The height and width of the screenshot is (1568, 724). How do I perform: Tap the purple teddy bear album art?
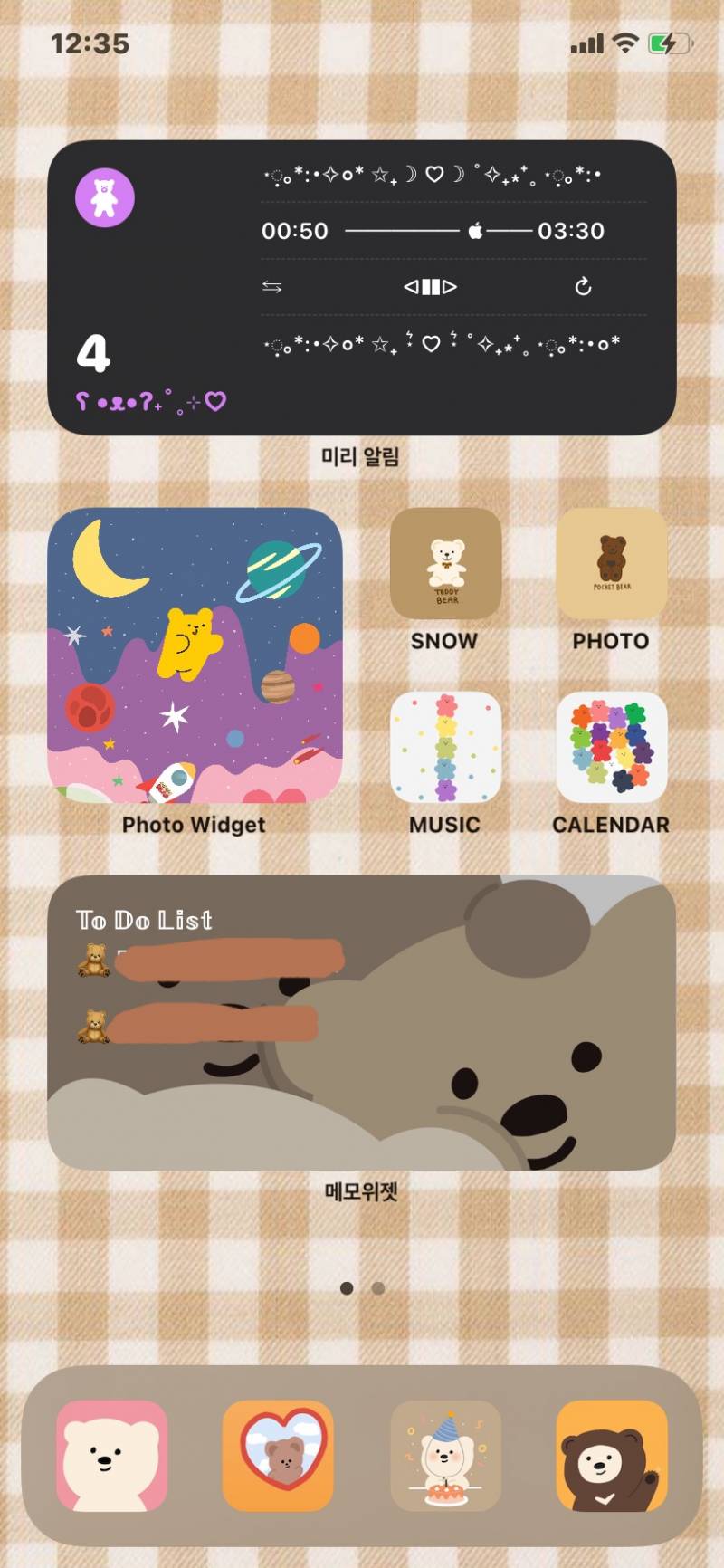tap(105, 197)
